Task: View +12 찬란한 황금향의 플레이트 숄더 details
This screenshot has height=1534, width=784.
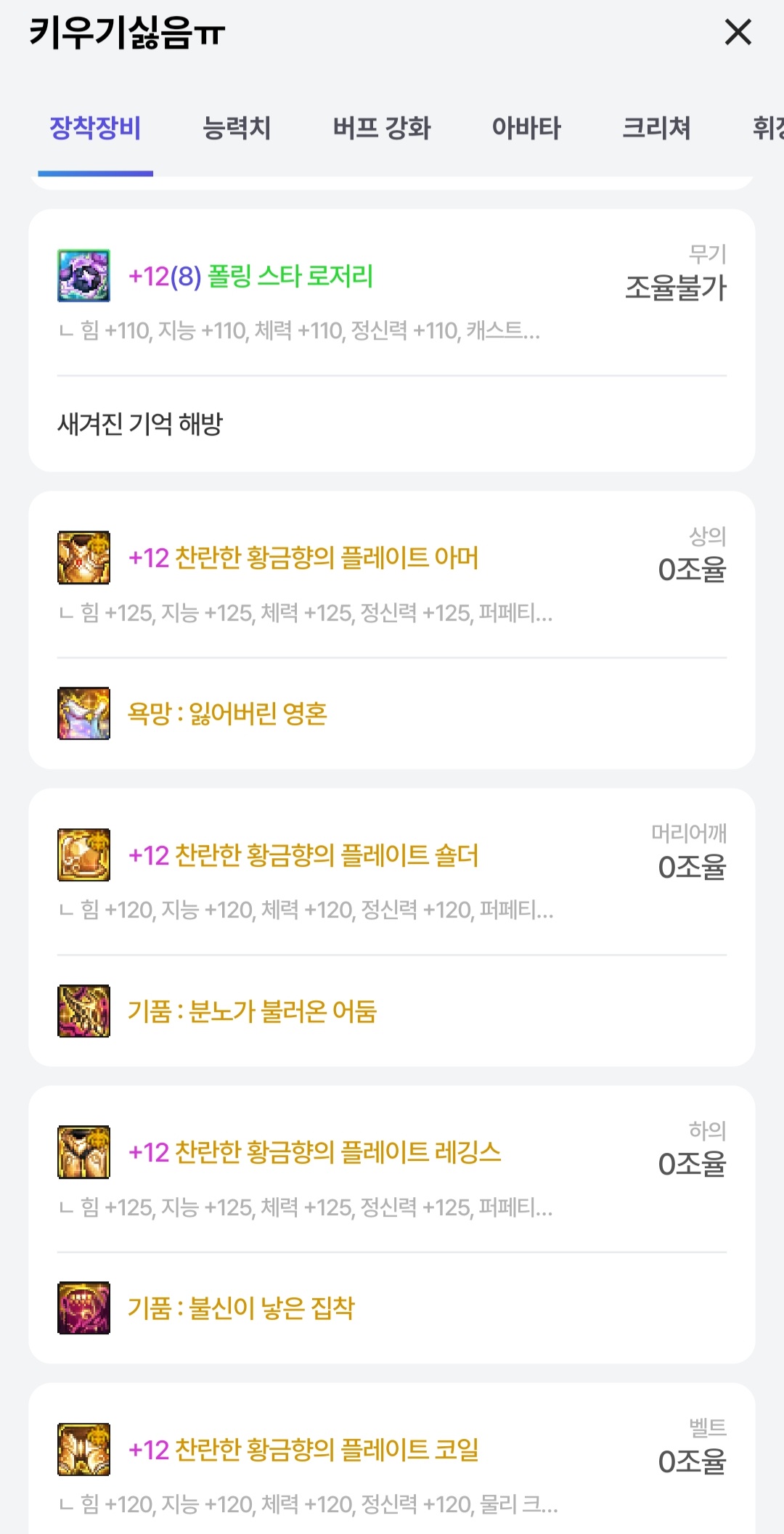Action: pos(303,856)
